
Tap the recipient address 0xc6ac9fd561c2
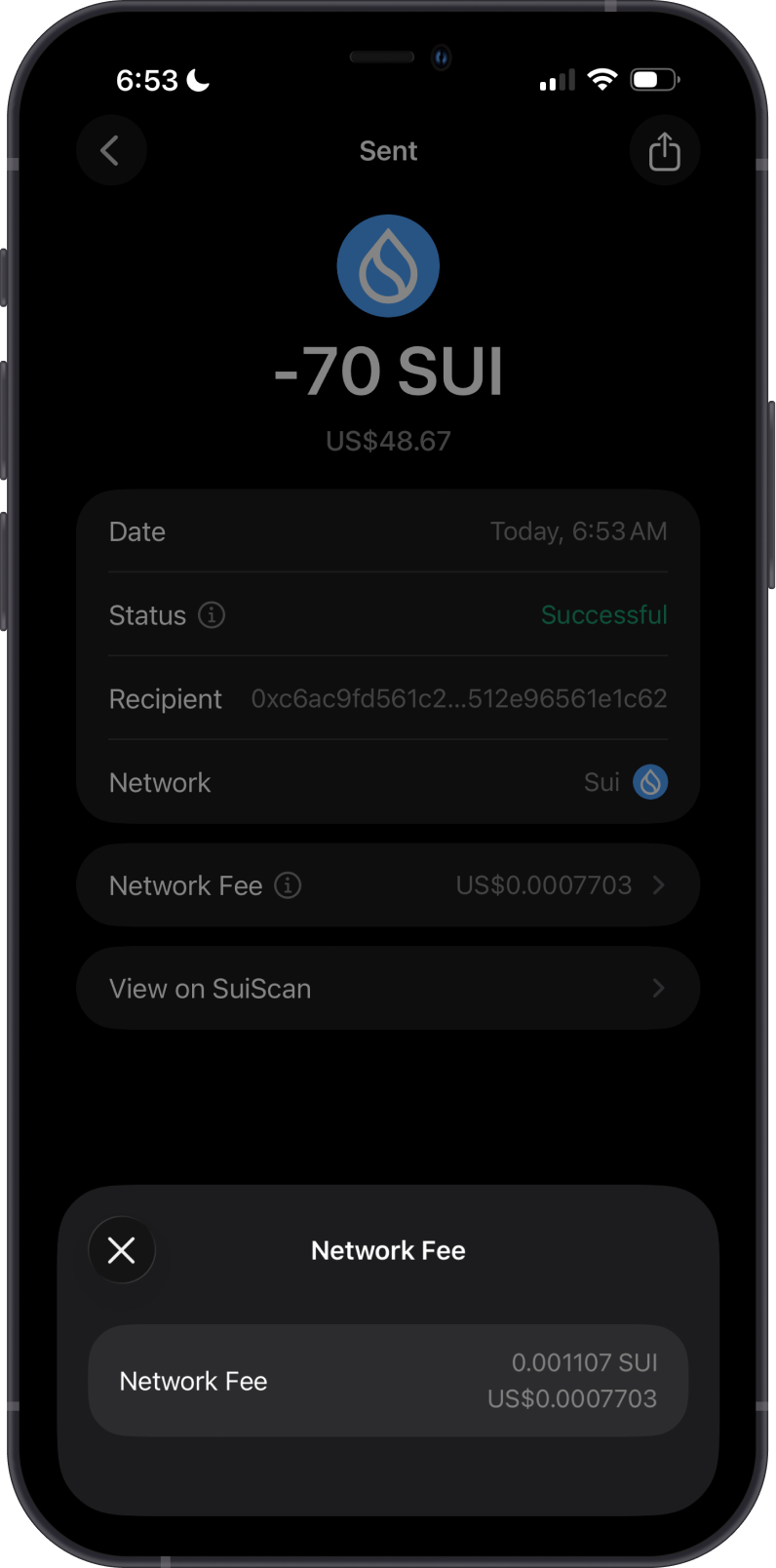(459, 699)
